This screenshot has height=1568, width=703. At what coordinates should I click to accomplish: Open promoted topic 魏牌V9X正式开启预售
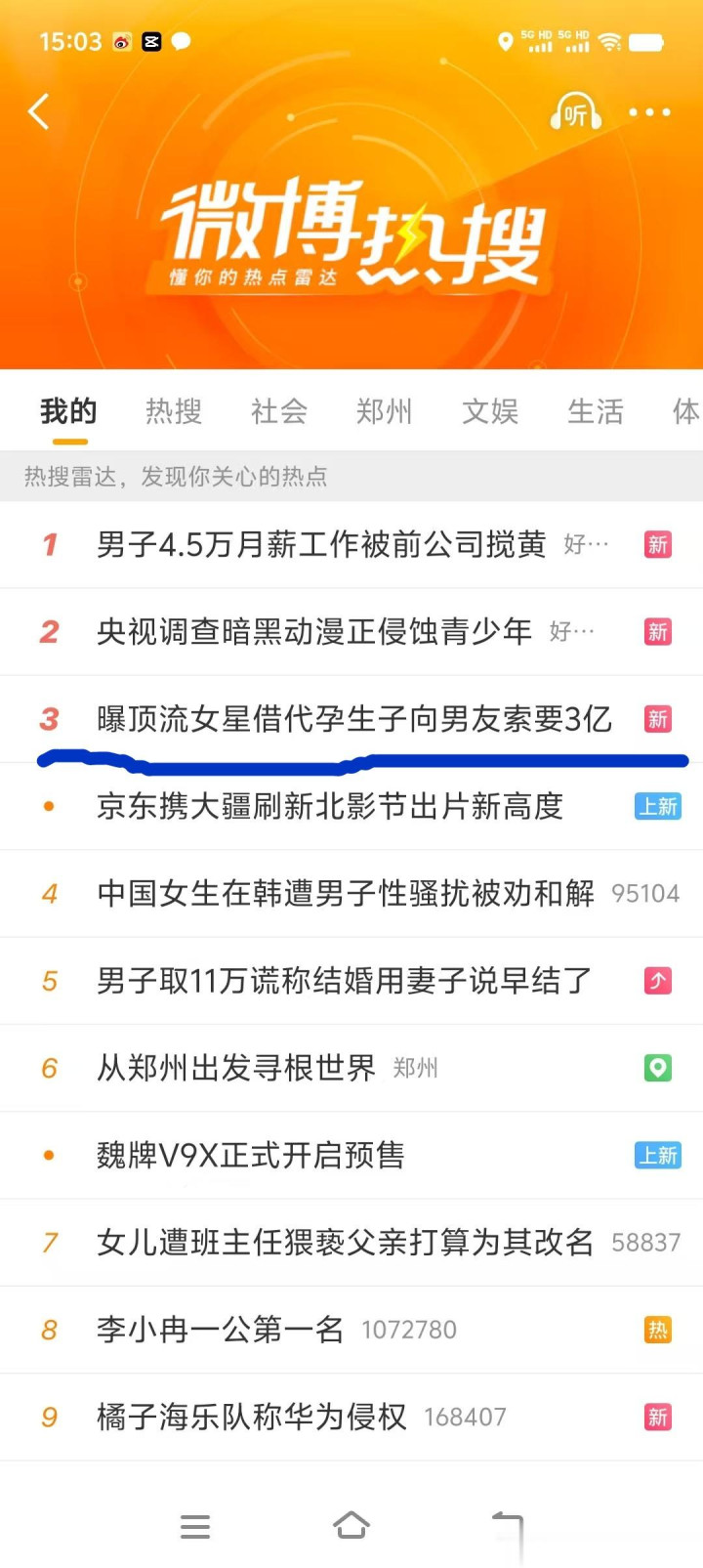[x=251, y=1155]
